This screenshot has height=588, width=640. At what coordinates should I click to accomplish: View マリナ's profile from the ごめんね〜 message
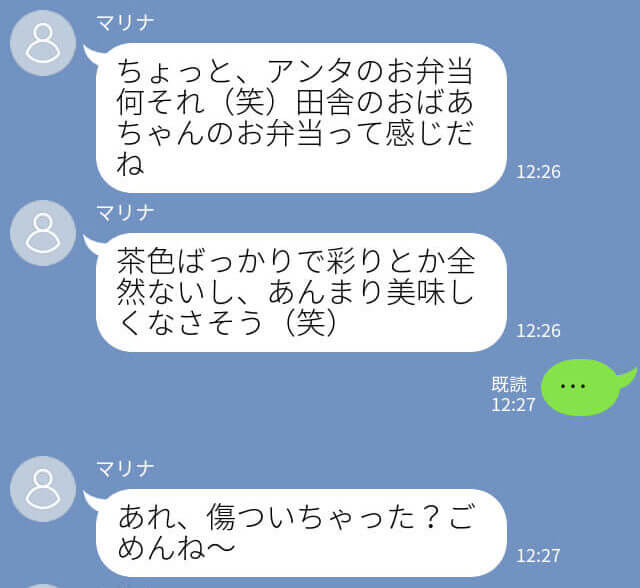click(43, 488)
